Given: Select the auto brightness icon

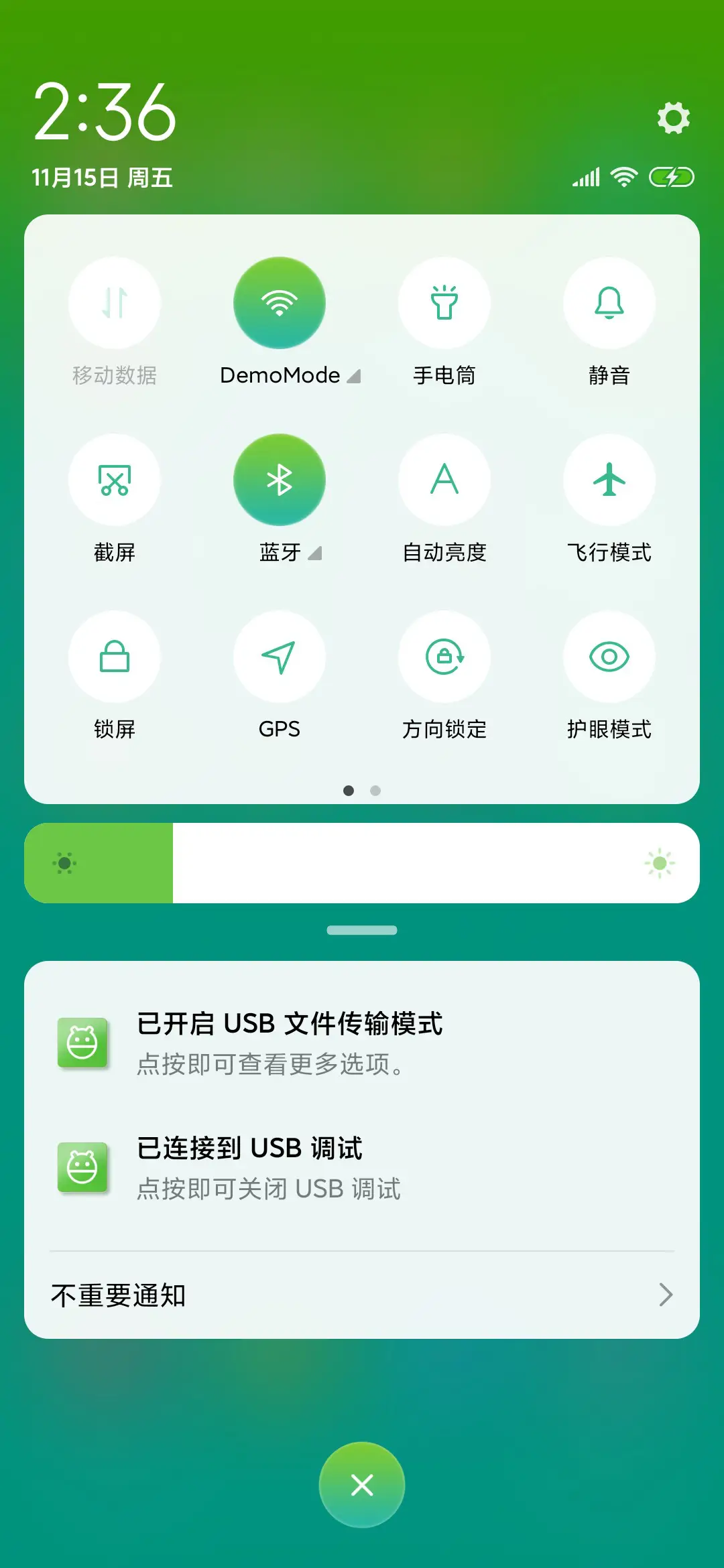Looking at the screenshot, I should [444, 480].
